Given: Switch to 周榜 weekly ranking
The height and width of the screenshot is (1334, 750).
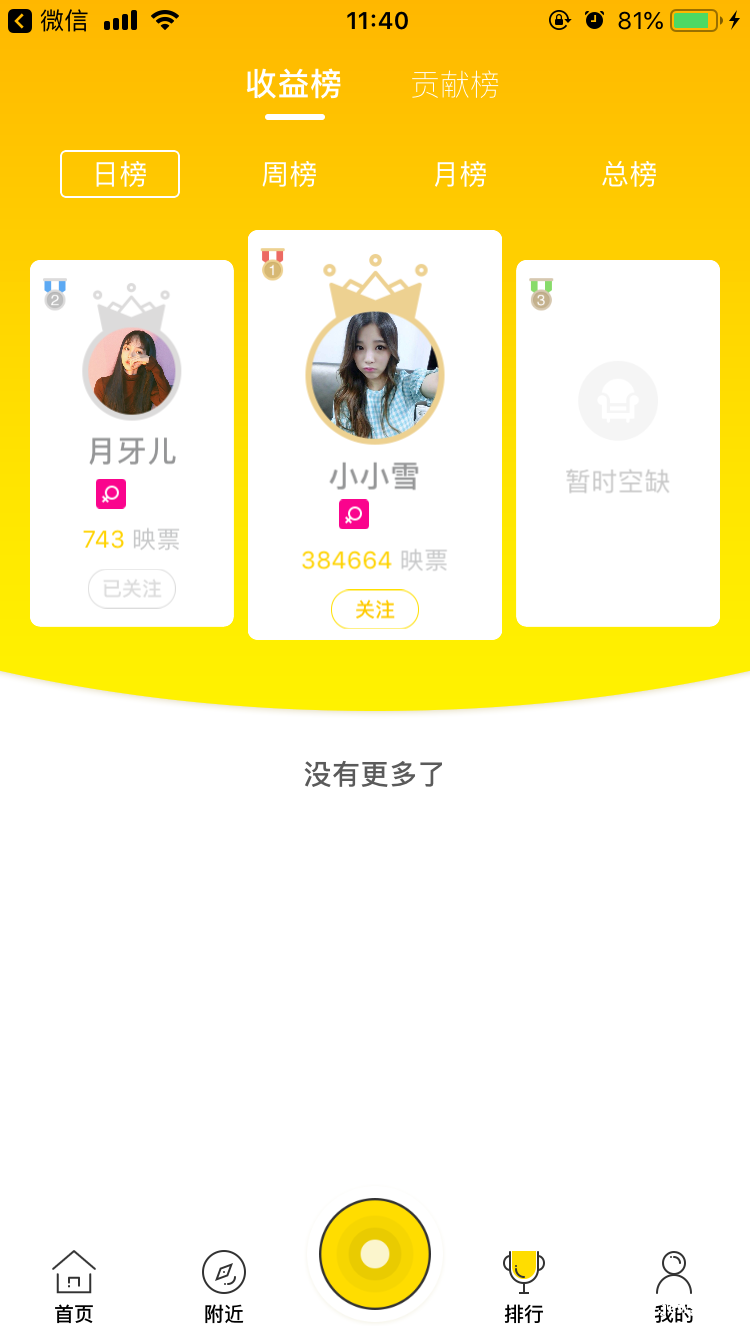Looking at the screenshot, I should [289, 175].
